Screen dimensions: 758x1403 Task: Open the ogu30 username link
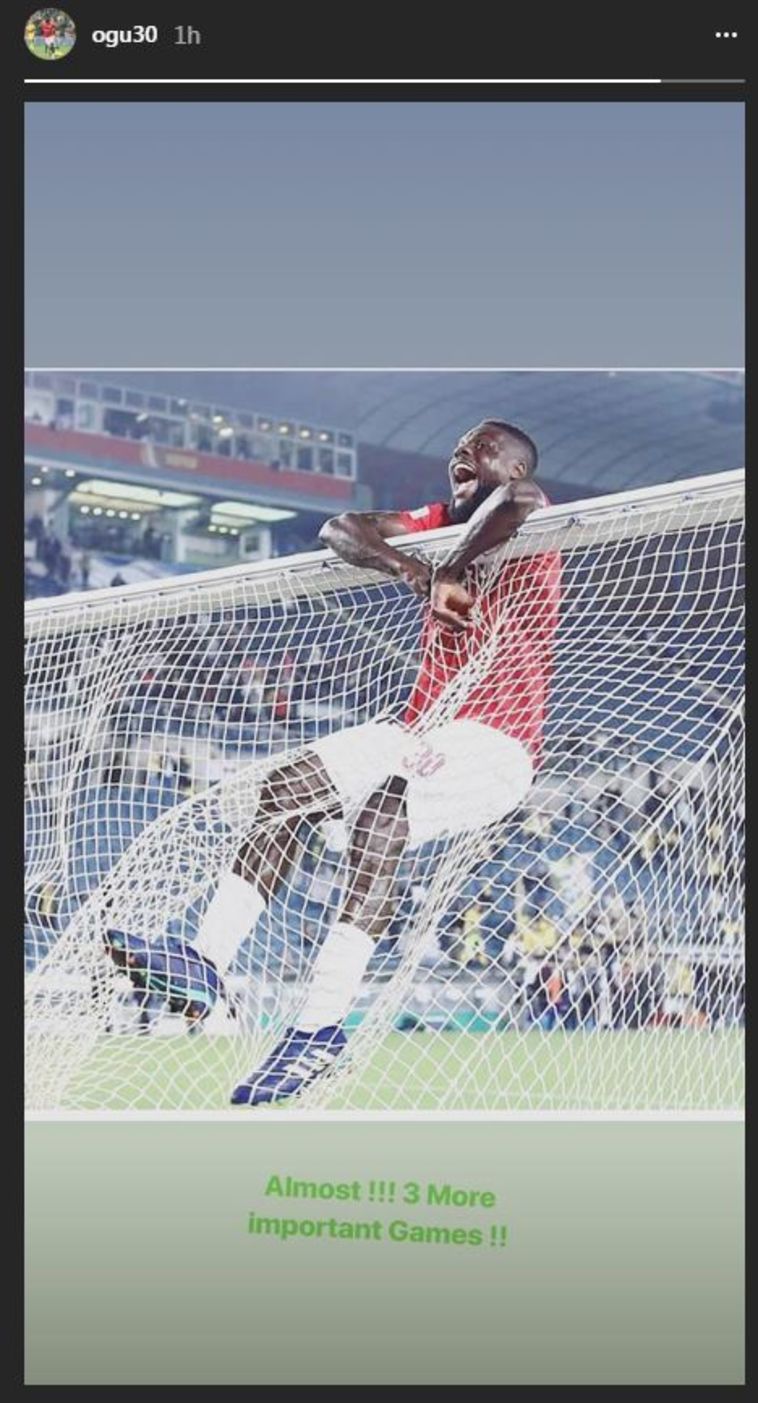[x=124, y=35]
